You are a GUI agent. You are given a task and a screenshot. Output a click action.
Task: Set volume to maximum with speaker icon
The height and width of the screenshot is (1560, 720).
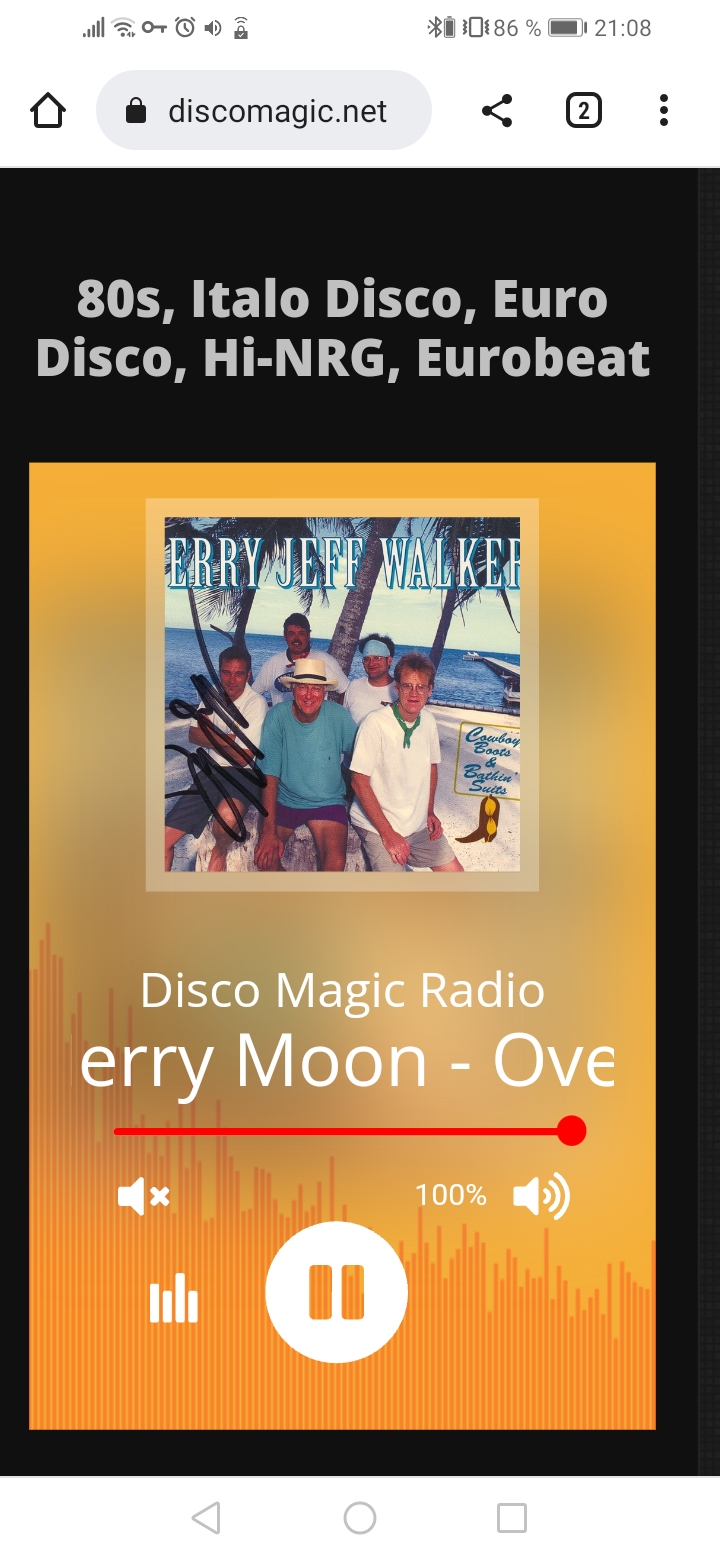(x=541, y=1196)
